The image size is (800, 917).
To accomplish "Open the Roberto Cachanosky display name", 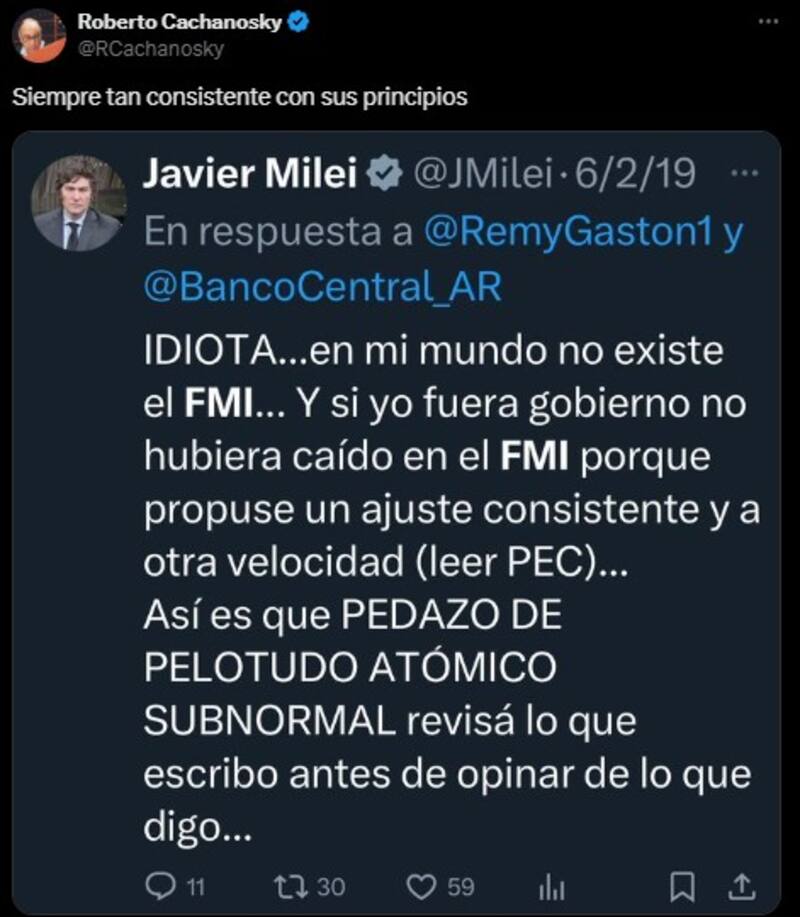I will click(180, 23).
